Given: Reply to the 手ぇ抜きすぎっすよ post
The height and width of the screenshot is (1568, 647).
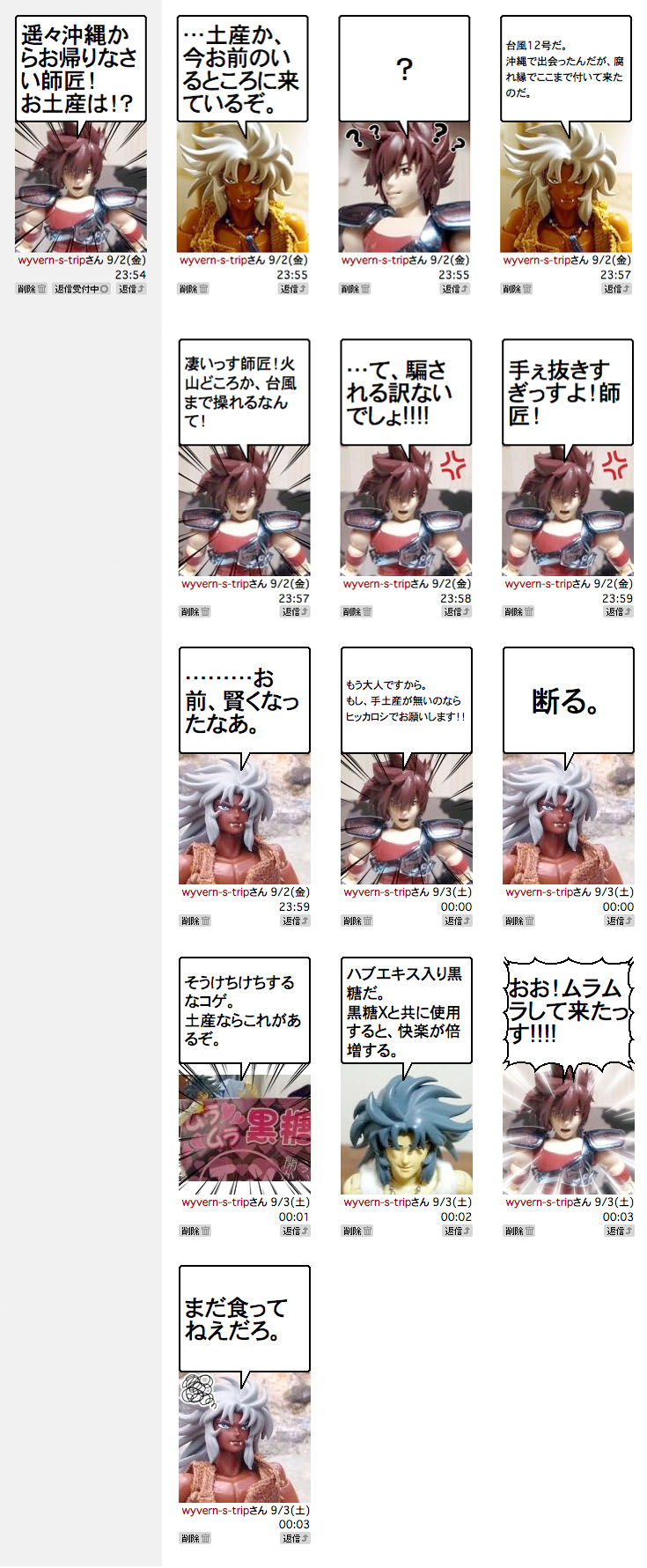Looking at the screenshot, I should coord(619,611).
